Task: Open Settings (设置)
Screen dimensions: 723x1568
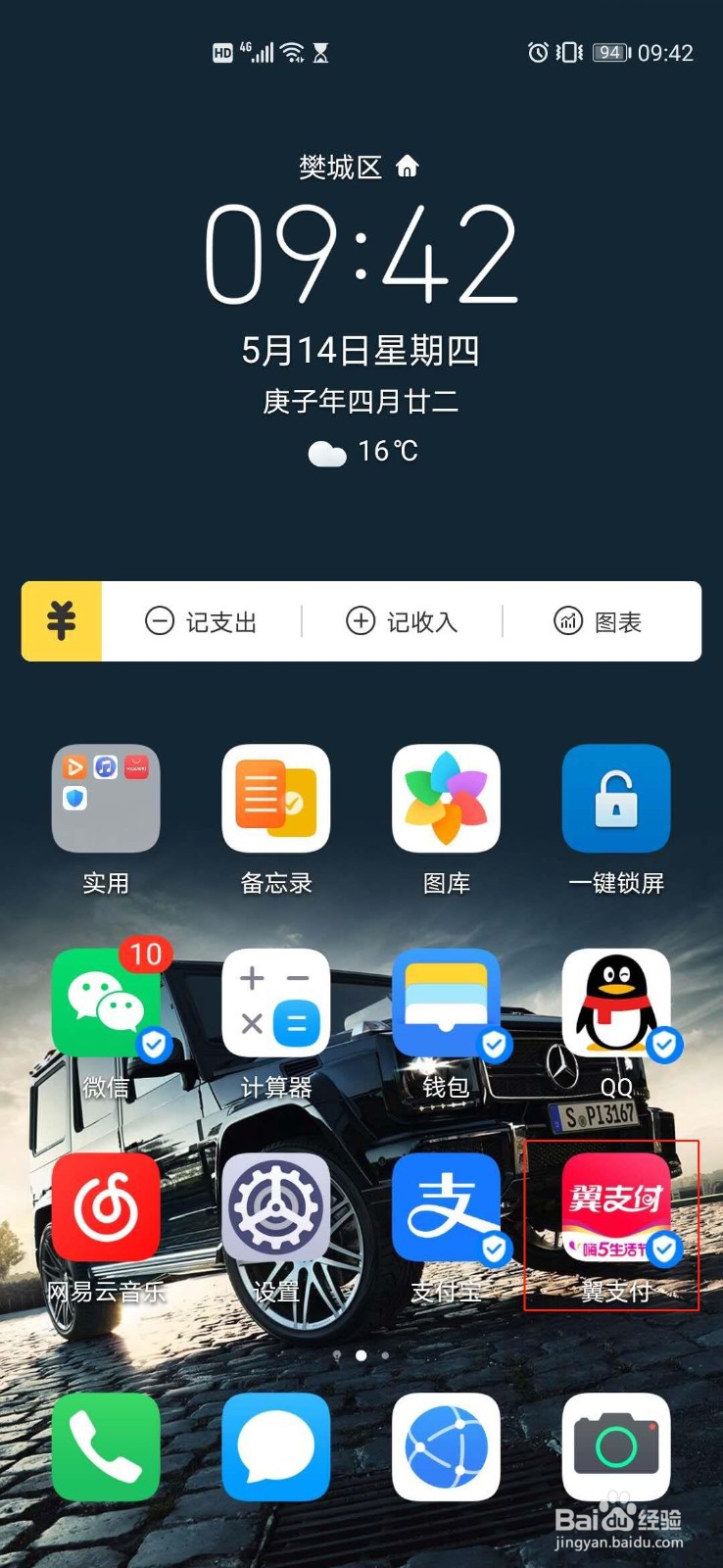Action: [275, 1207]
